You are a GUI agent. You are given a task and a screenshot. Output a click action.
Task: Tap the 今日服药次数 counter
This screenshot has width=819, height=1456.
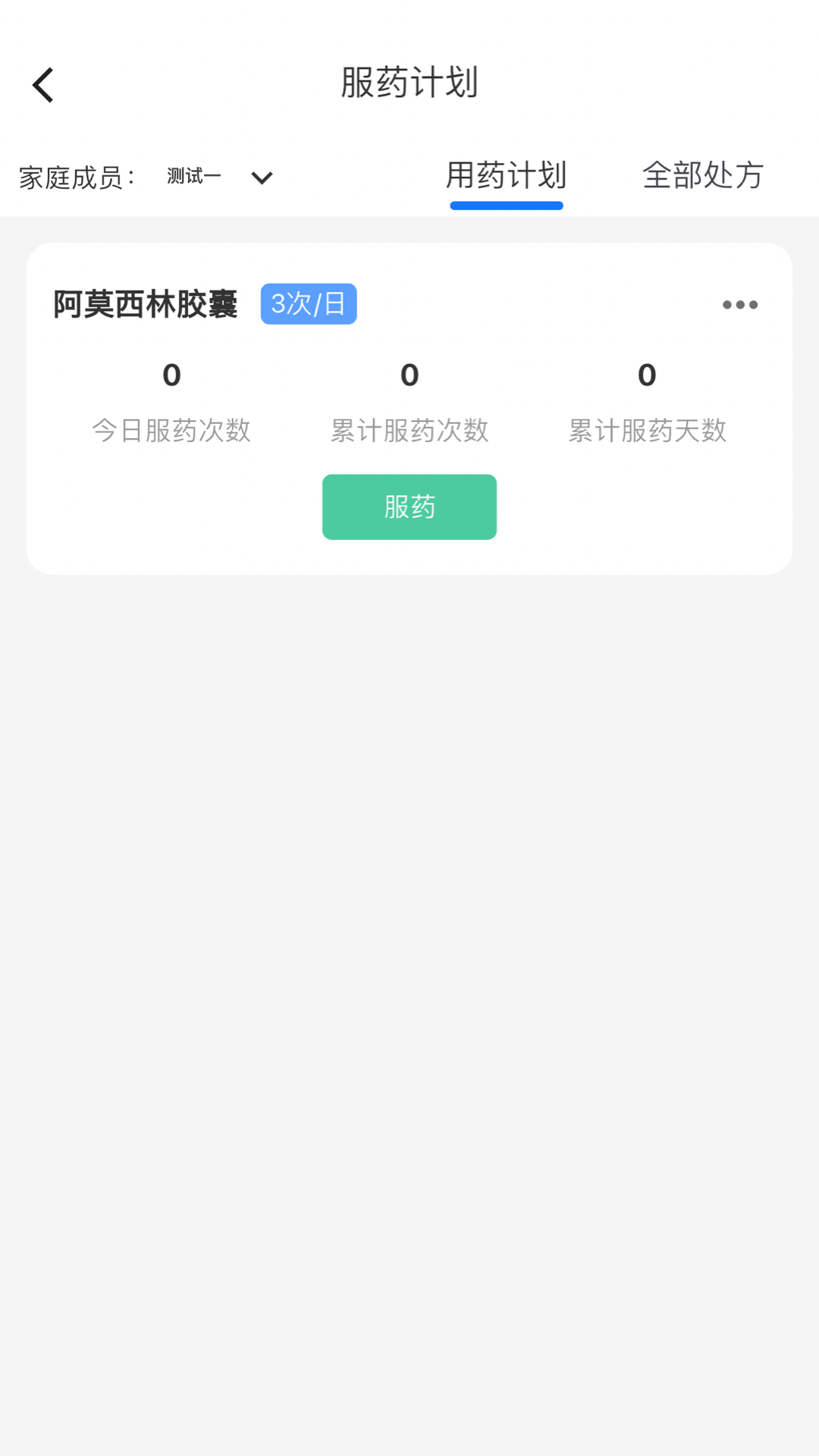click(171, 431)
